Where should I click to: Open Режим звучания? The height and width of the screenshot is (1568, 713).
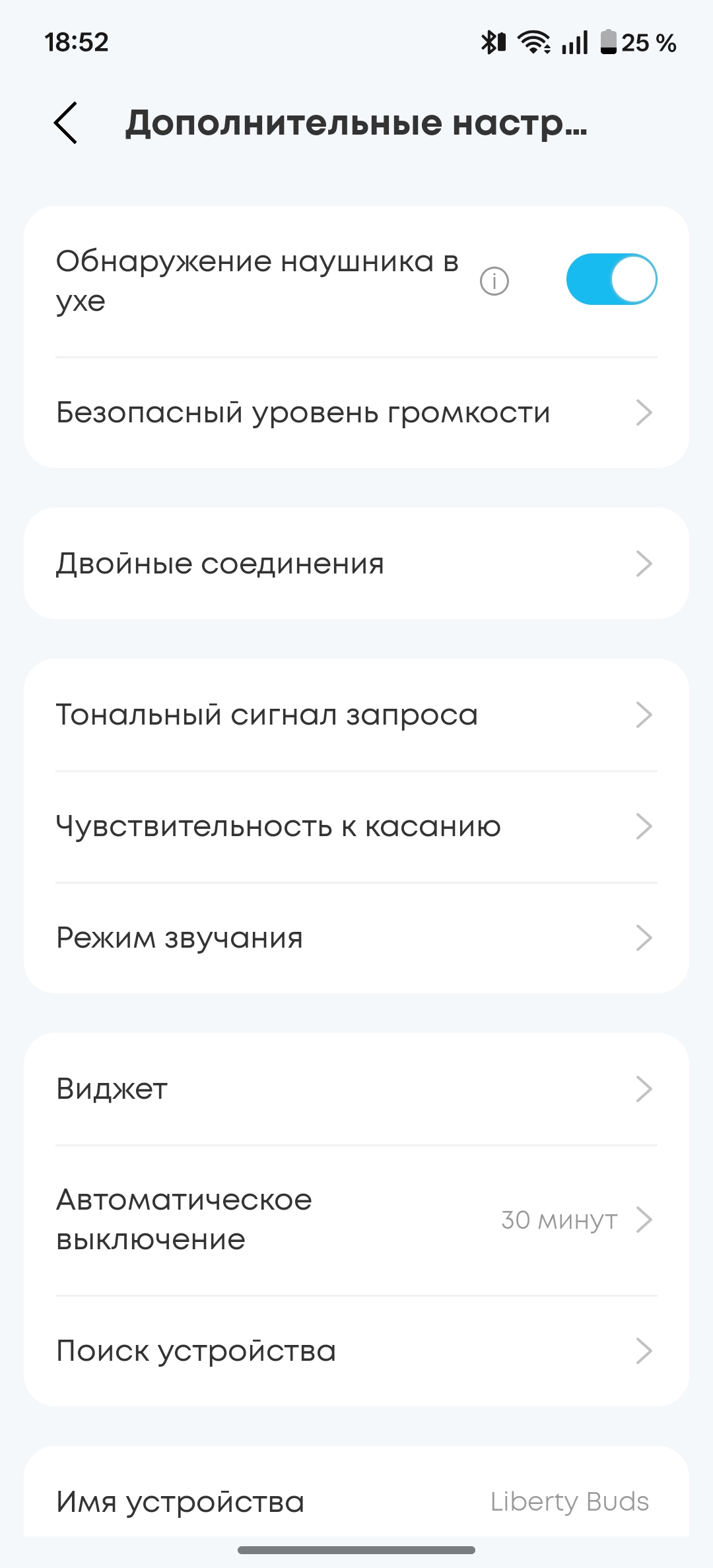[356, 938]
